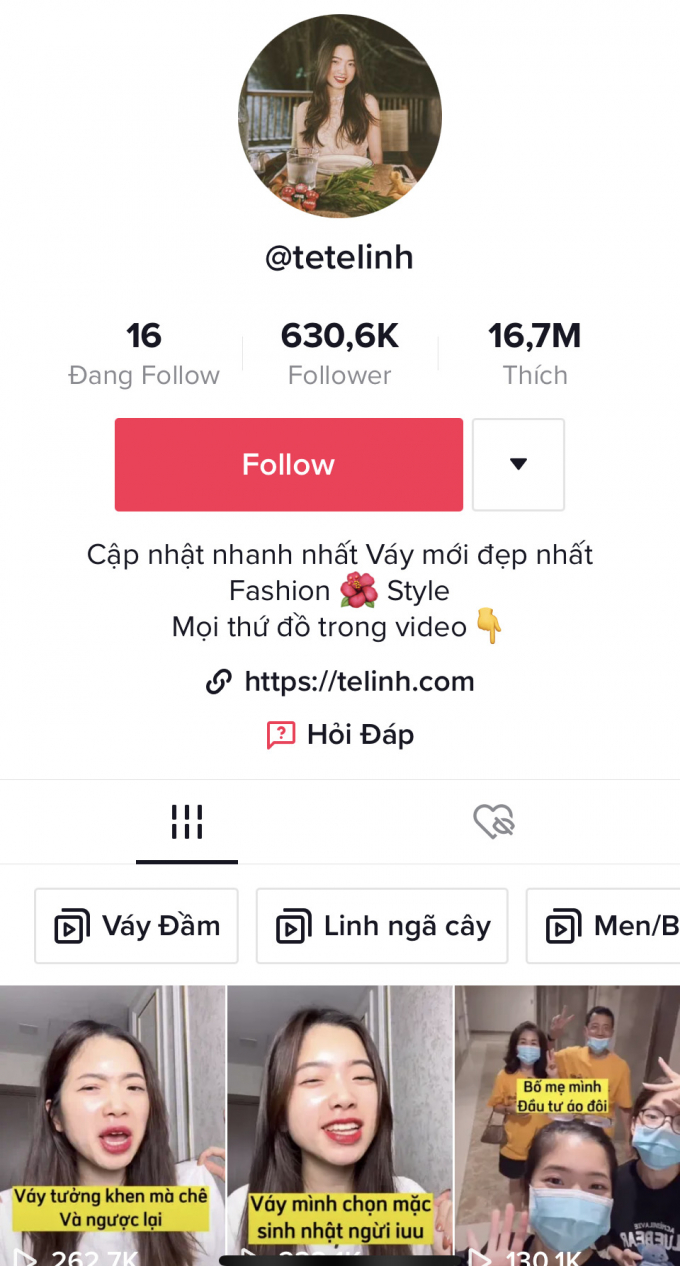Image resolution: width=680 pixels, height=1266 pixels.
Task: Play the video "Váy mình chọn mặc sinh nhật"
Action: coord(340,1120)
